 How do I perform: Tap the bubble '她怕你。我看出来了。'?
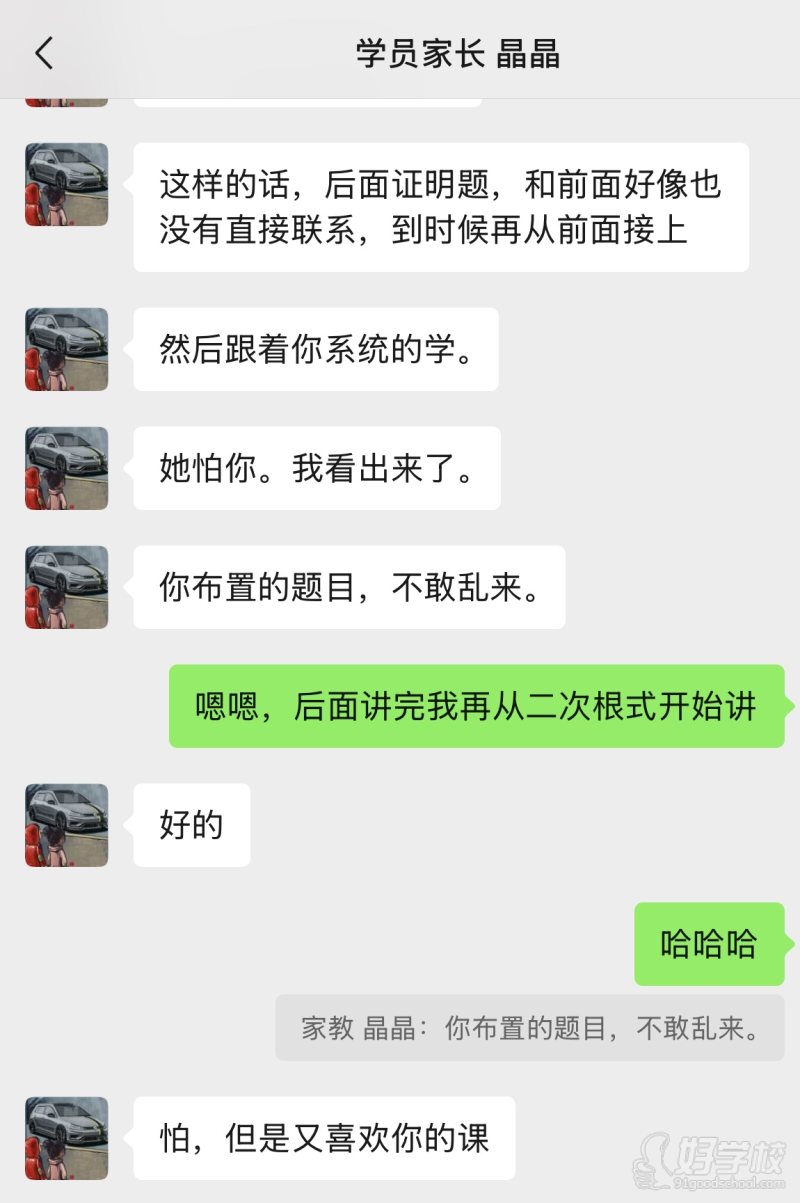317,467
